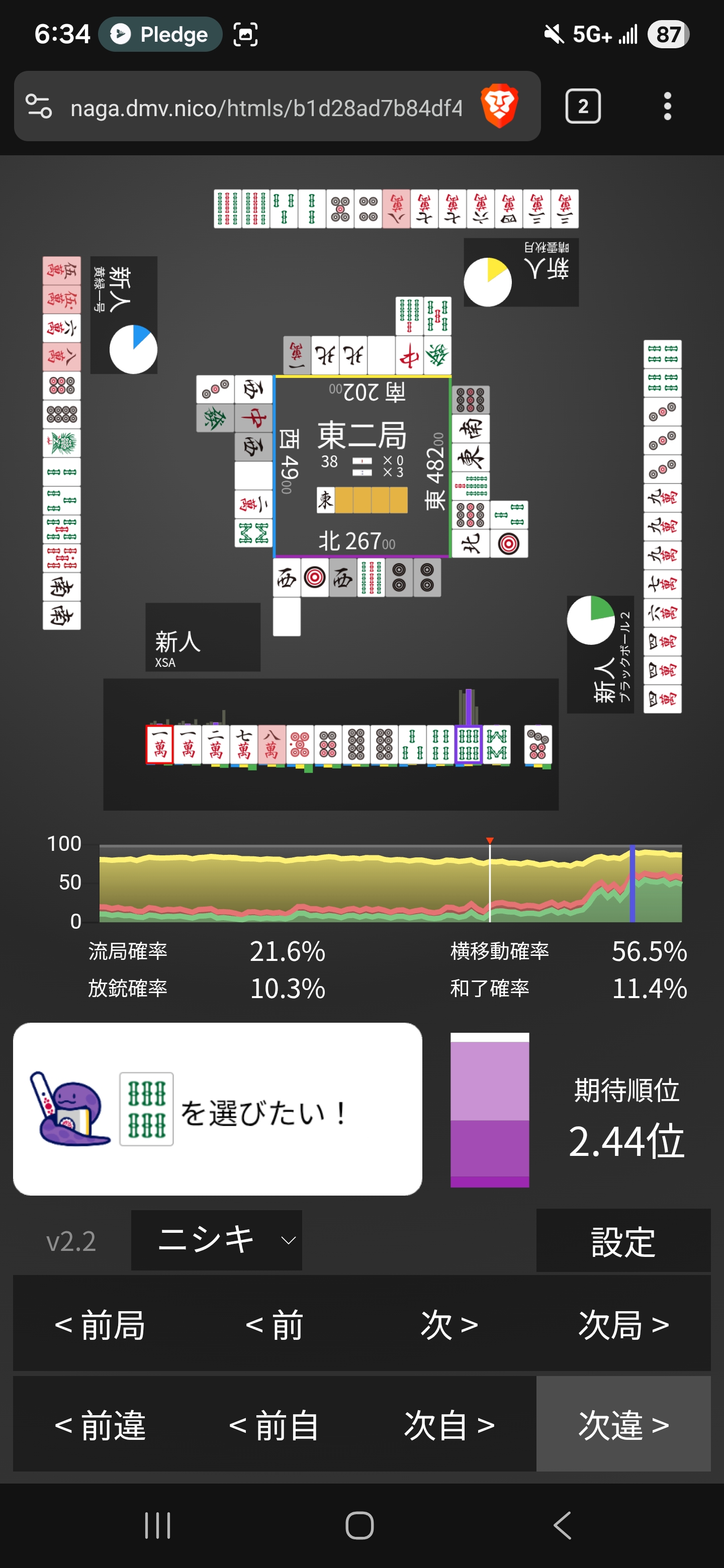Image resolution: width=724 pixels, height=1568 pixels.
Task: Expand the ニシキ model dropdown
Action: pos(217,1240)
